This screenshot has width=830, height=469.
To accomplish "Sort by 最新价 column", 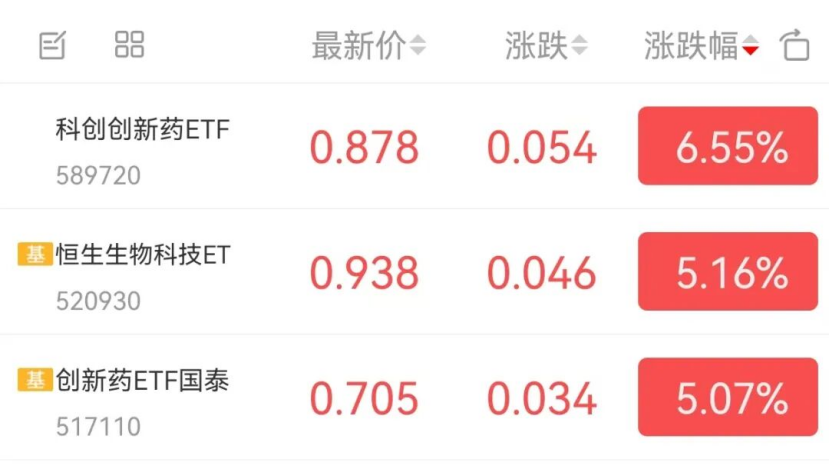I will pos(367,46).
